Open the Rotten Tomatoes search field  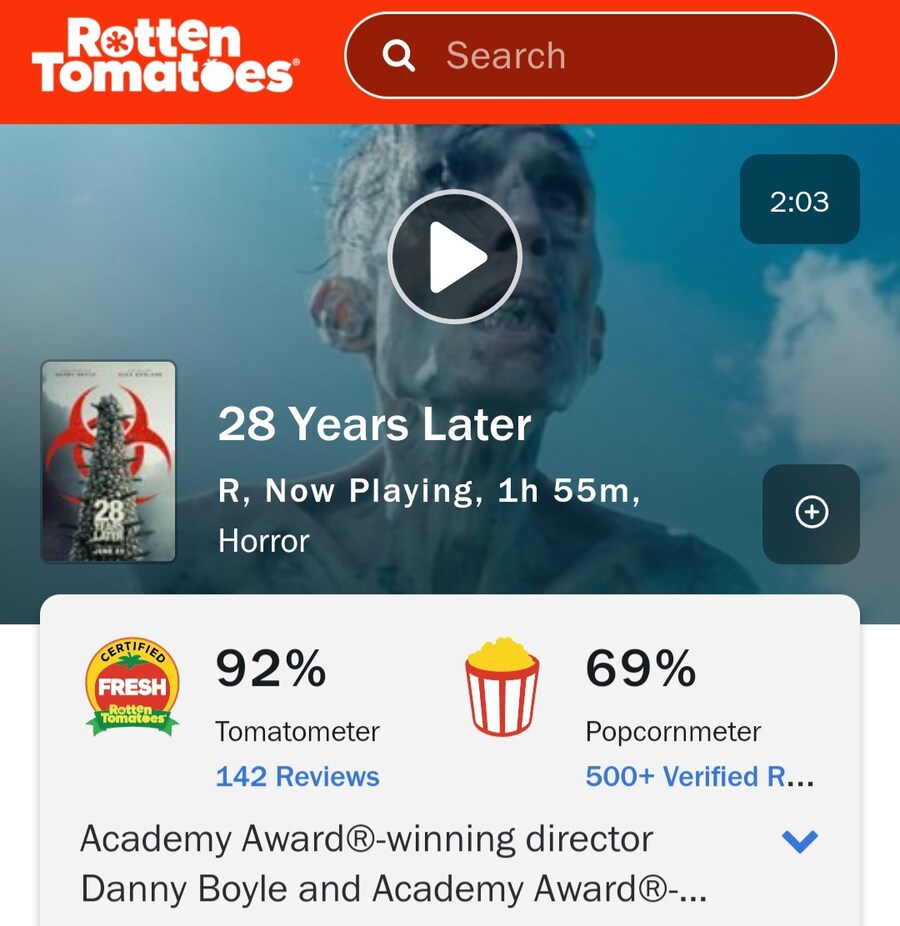click(x=590, y=56)
